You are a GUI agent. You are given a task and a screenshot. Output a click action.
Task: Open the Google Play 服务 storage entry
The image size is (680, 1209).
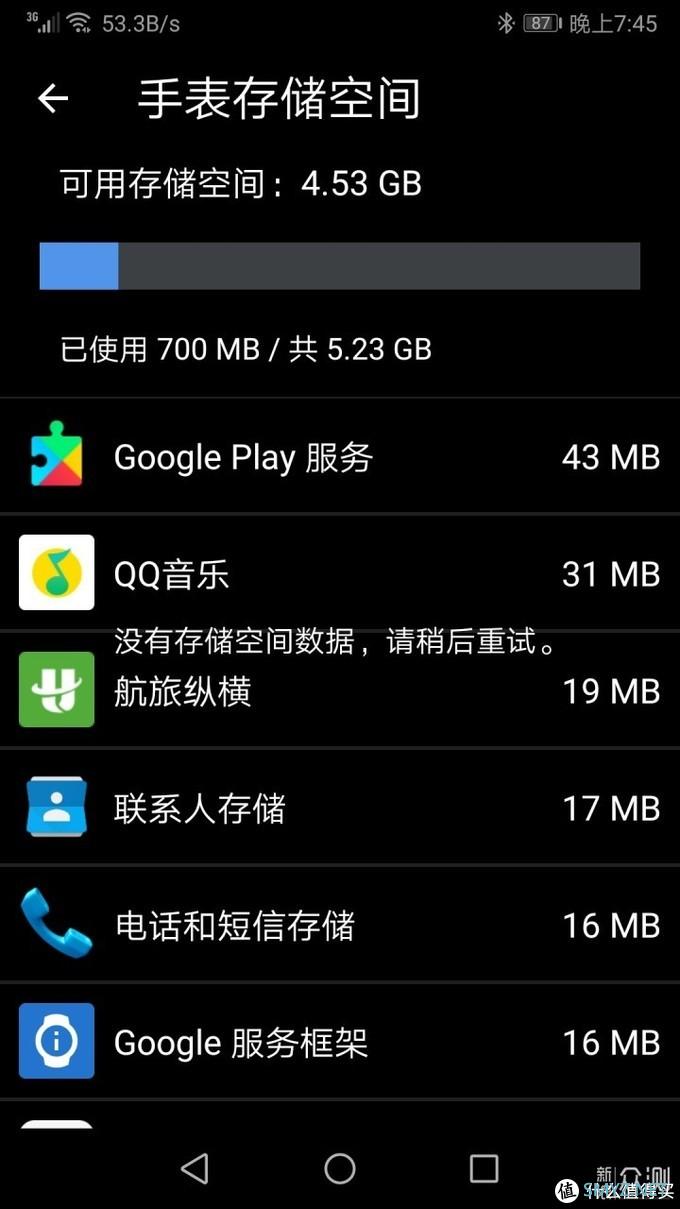340,457
